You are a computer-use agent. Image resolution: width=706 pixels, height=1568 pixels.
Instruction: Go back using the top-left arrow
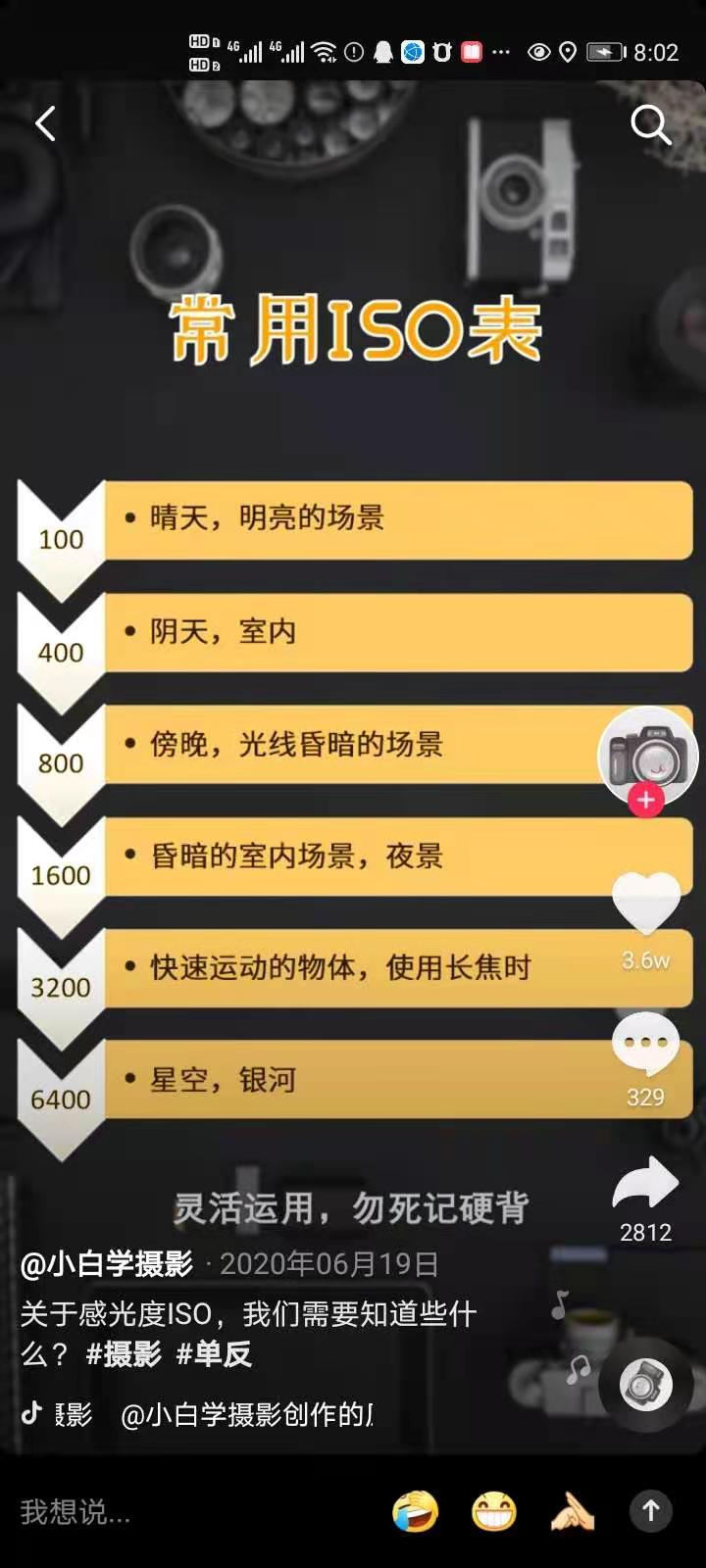pyautogui.click(x=45, y=124)
